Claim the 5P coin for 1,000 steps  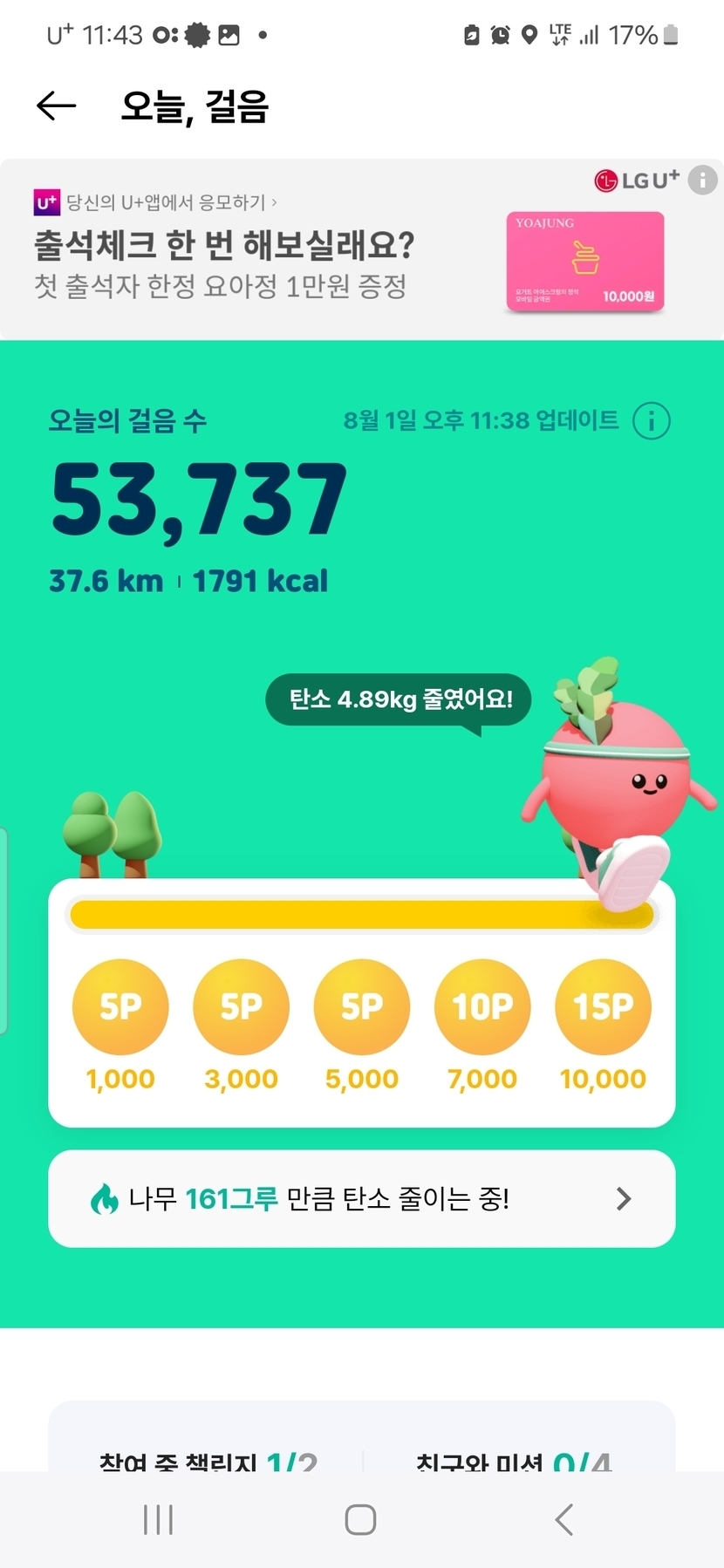coord(120,1007)
